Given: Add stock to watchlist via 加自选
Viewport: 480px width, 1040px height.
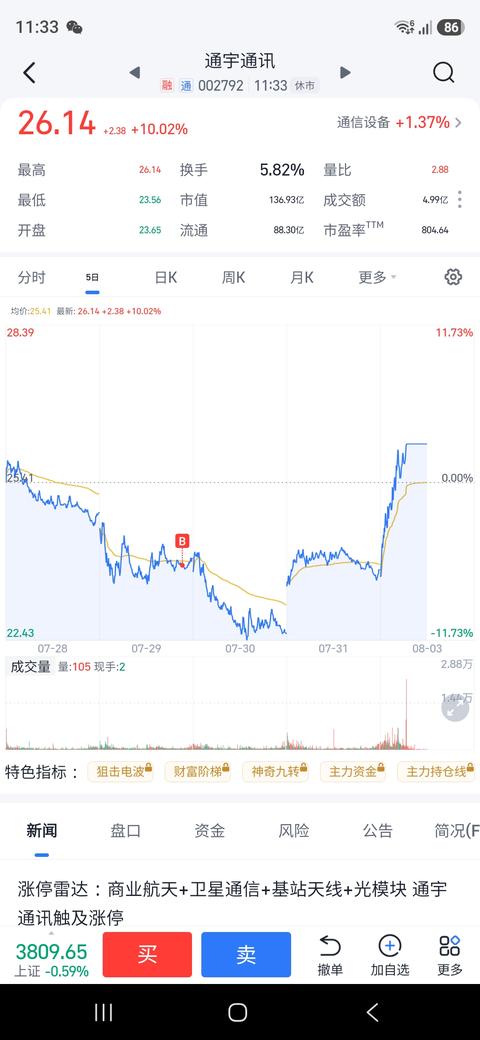Looking at the screenshot, I should pyautogui.click(x=390, y=955).
